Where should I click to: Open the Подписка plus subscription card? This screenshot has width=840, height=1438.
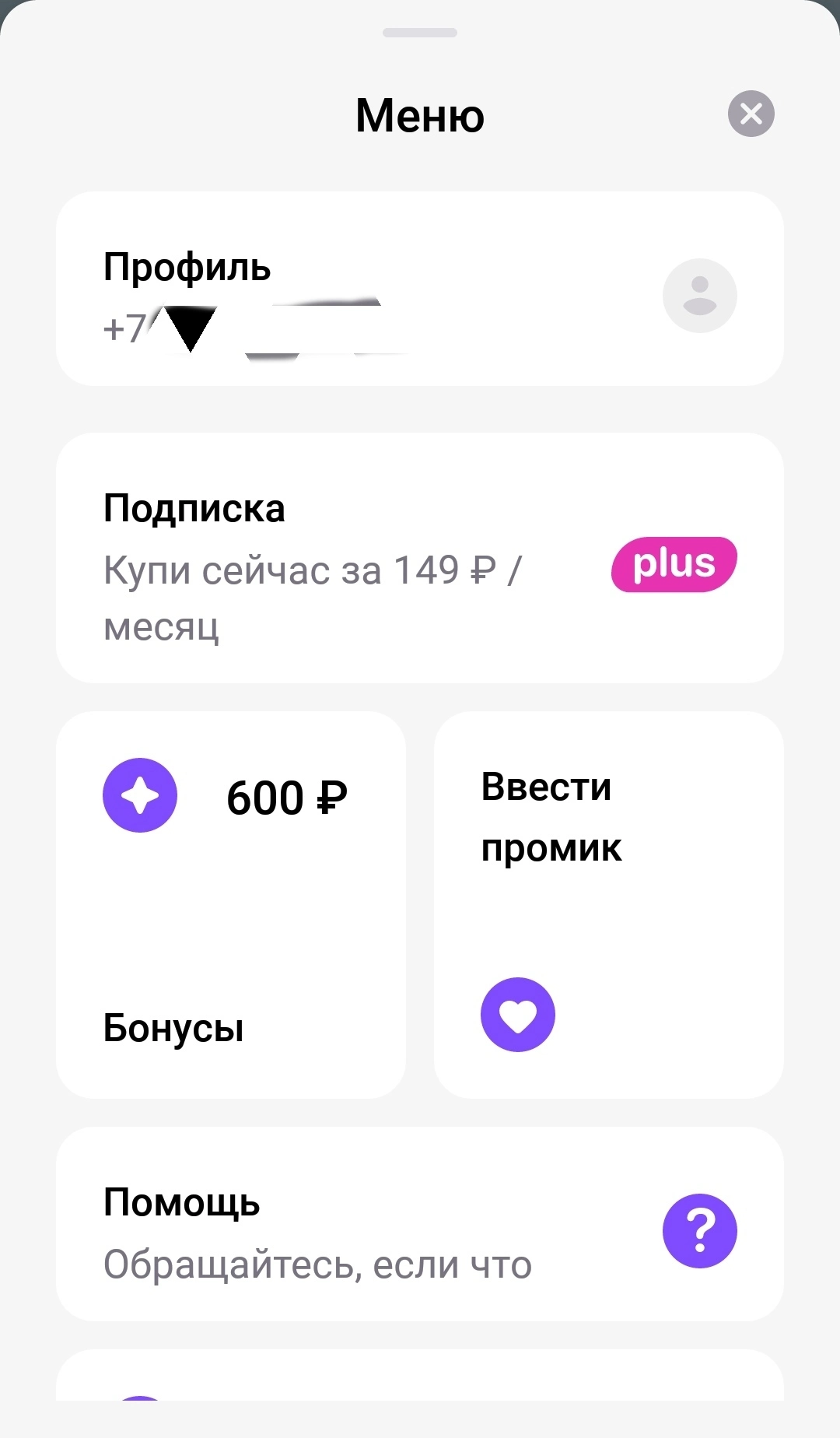(x=420, y=558)
